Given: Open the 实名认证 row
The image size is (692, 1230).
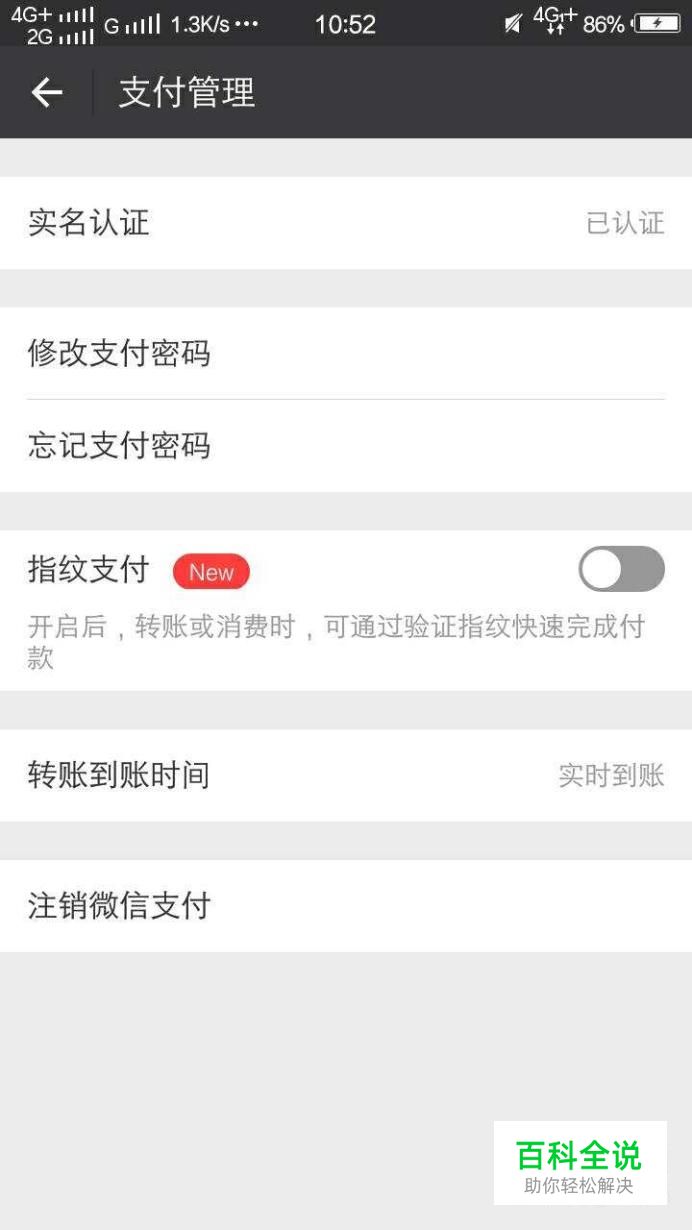Looking at the screenshot, I should click(346, 223).
